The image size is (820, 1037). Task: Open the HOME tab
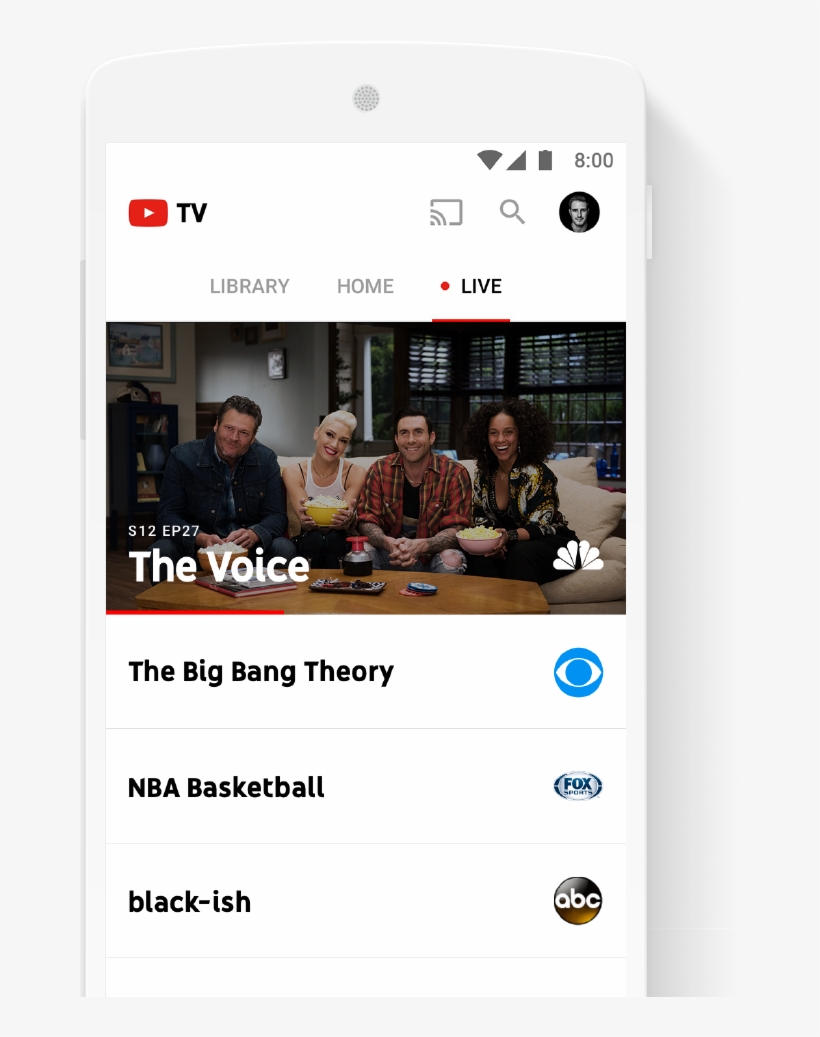pyautogui.click(x=365, y=286)
